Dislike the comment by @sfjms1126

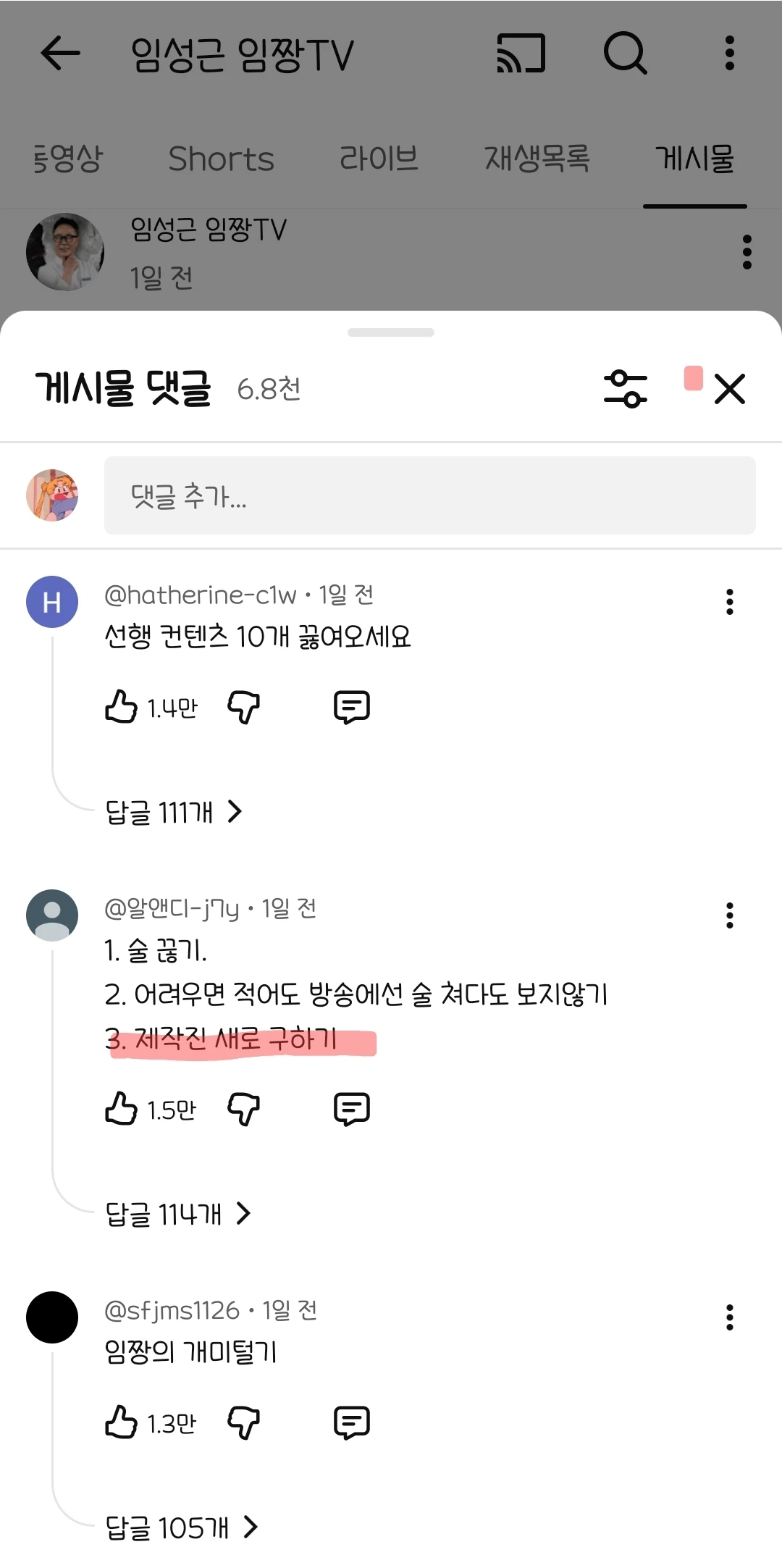point(244,1422)
